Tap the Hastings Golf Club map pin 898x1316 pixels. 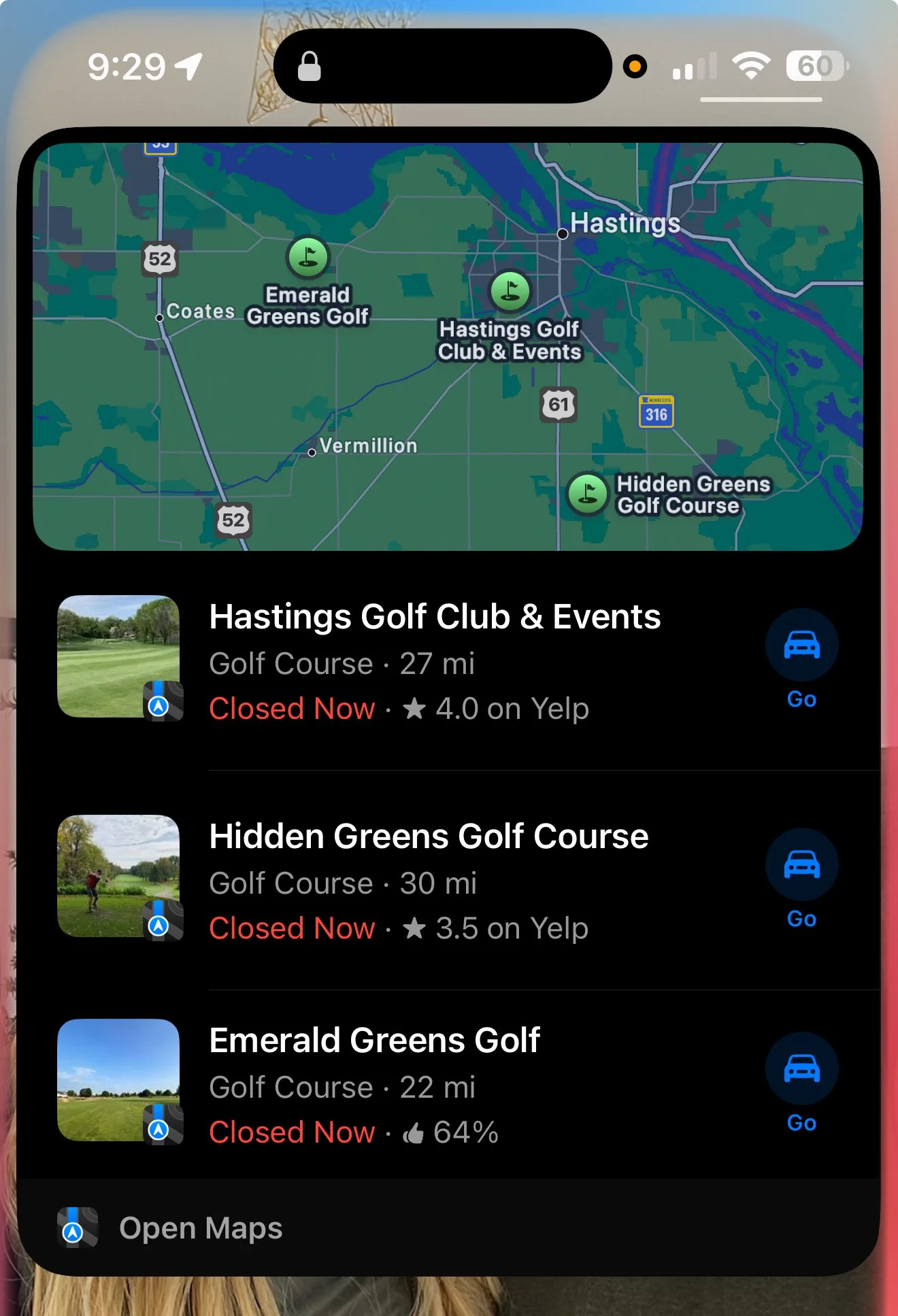510,291
